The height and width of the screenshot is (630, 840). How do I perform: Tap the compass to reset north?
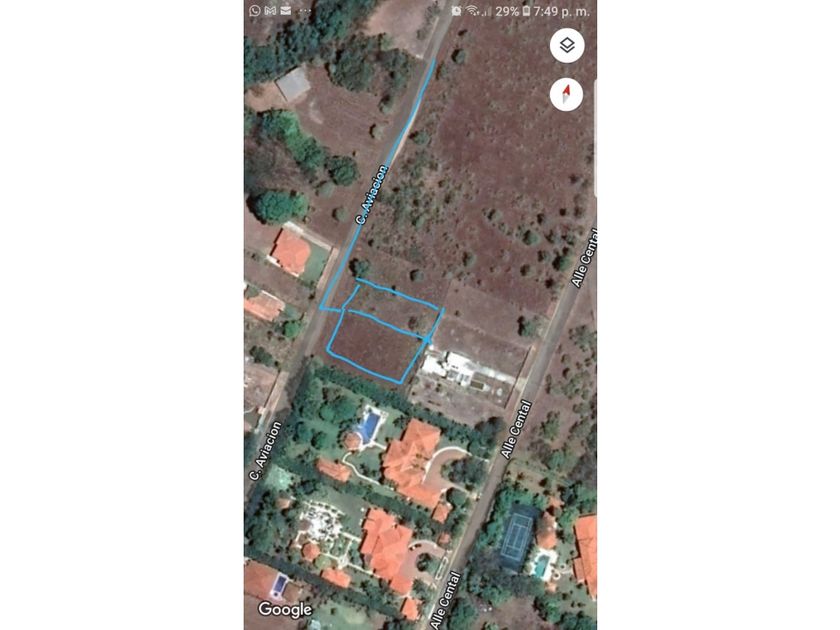(567, 95)
